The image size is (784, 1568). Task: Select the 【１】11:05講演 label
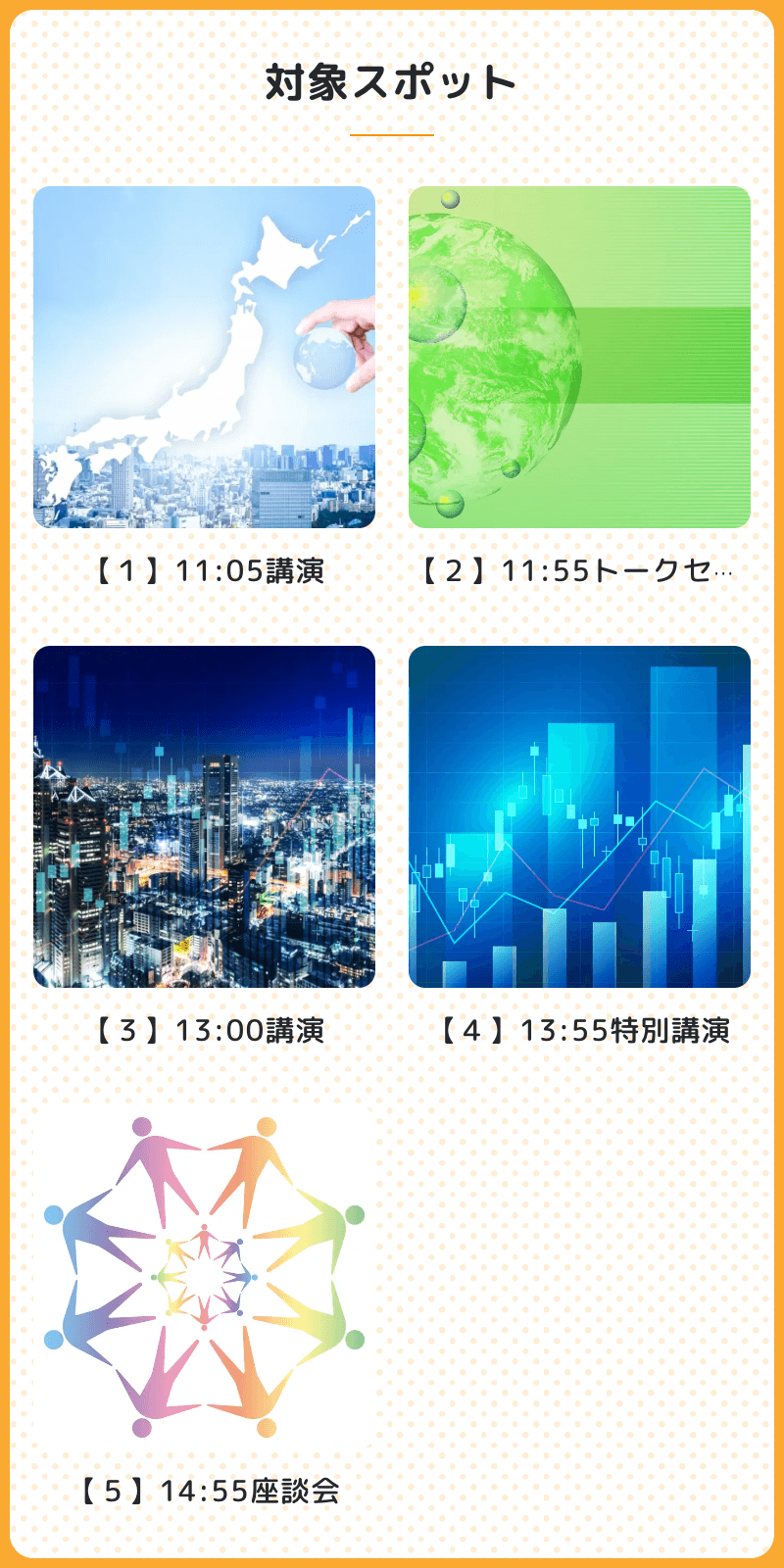coord(209,565)
